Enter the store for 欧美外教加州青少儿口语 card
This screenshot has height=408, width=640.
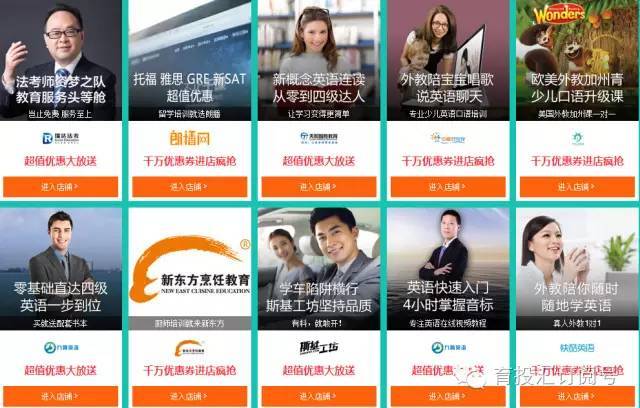click(x=577, y=186)
